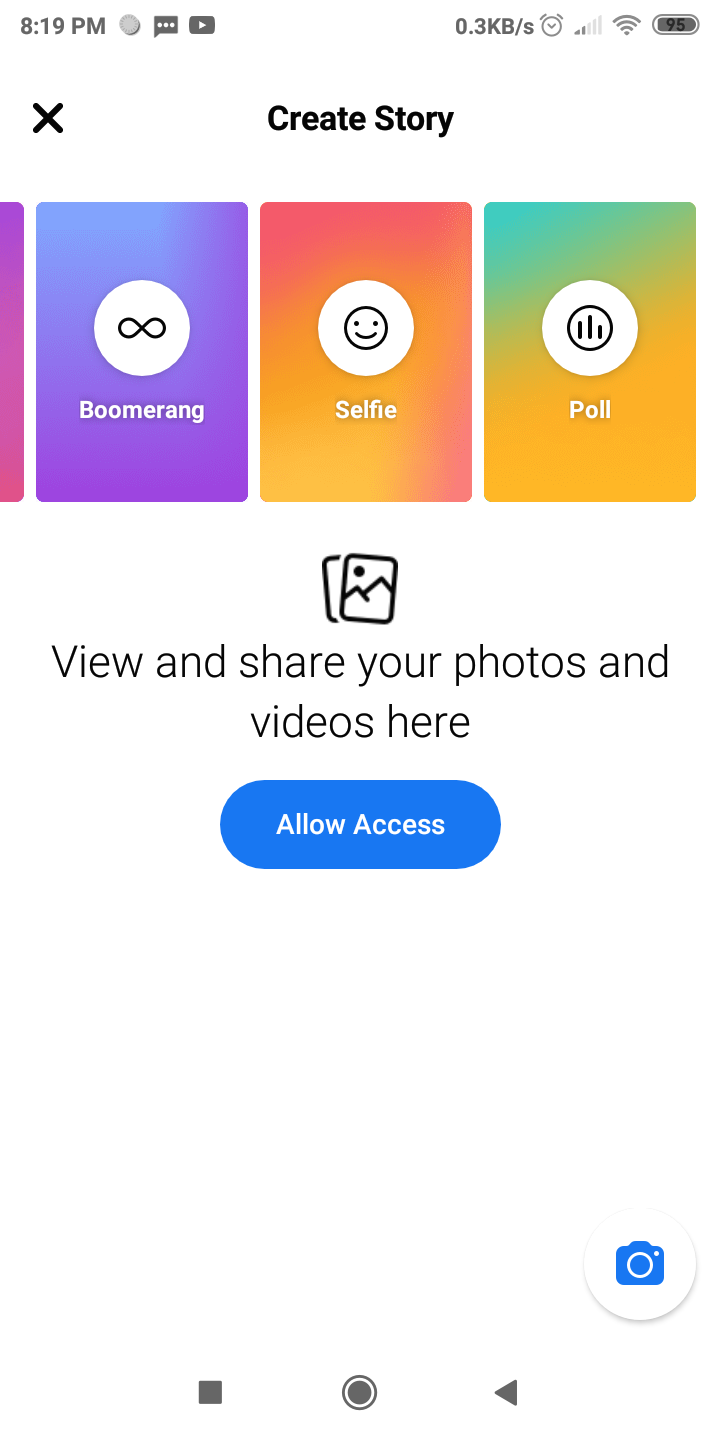Image resolution: width=720 pixels, height=1440 pixels.
Task: Create a Poll story
Action: [x=590, y=352]
